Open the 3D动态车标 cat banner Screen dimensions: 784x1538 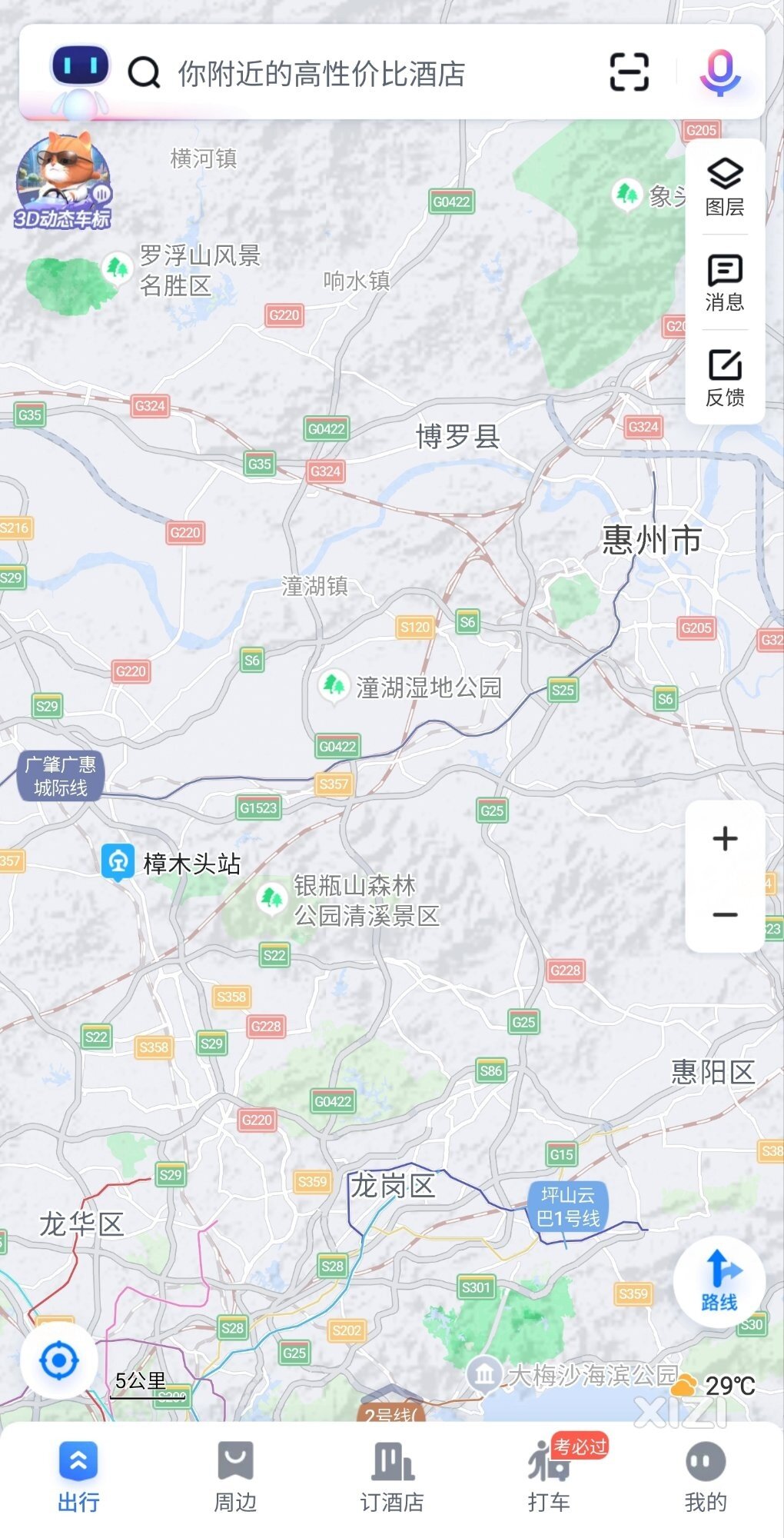pyautogui.click(x=63, y=182)
